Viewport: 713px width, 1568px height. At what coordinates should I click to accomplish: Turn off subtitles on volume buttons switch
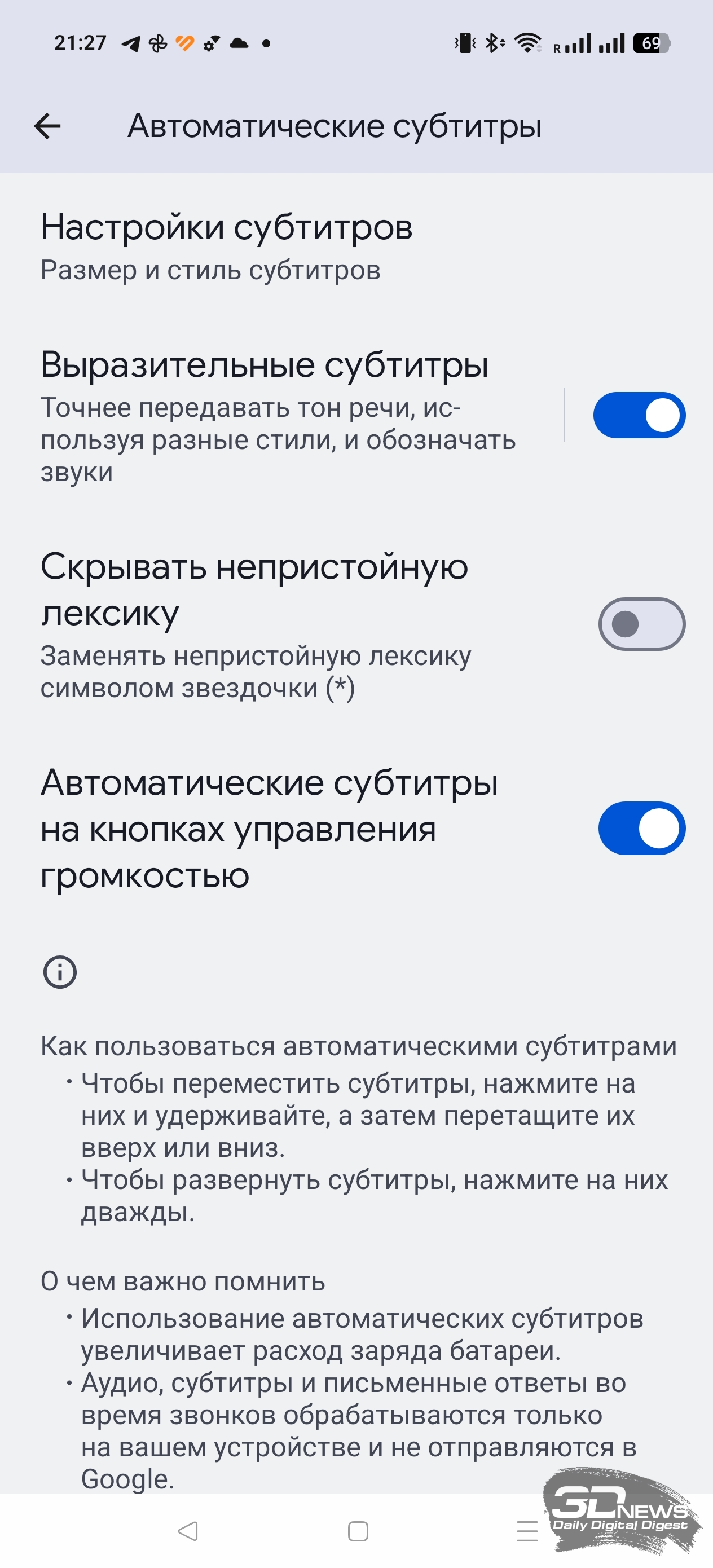point(642,829)
